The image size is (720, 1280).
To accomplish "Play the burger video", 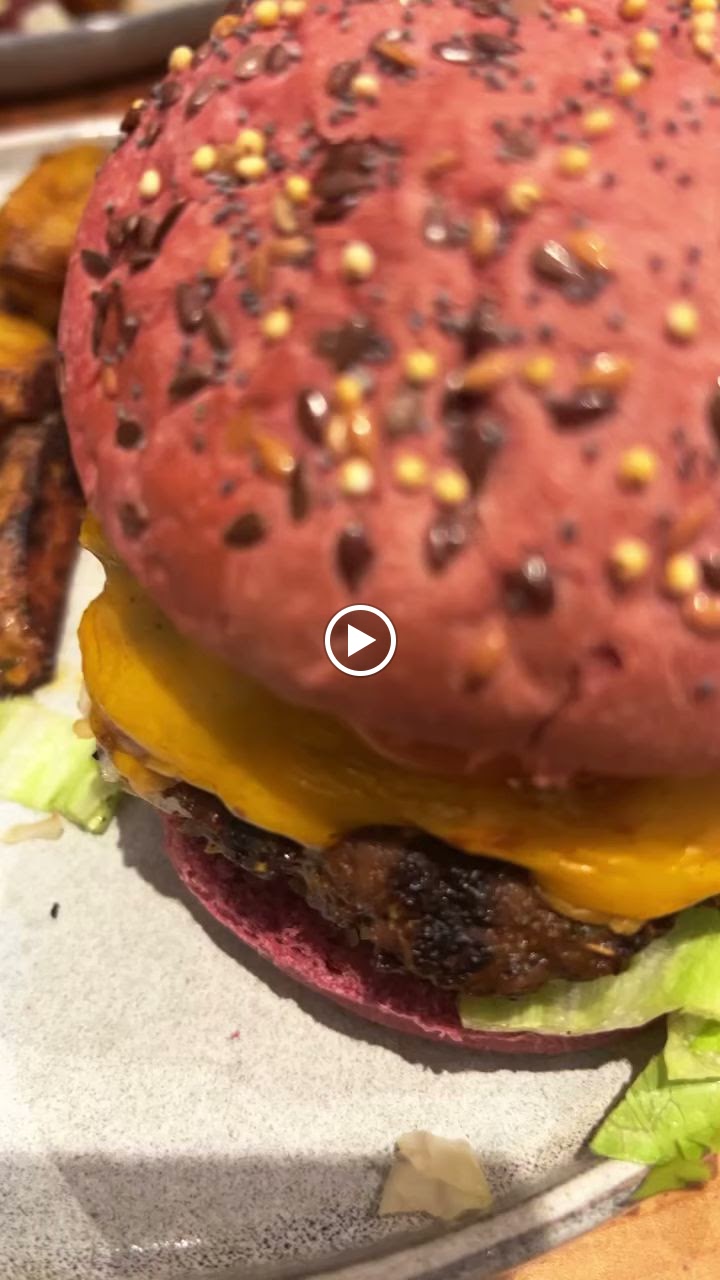I will click(360, 640).
